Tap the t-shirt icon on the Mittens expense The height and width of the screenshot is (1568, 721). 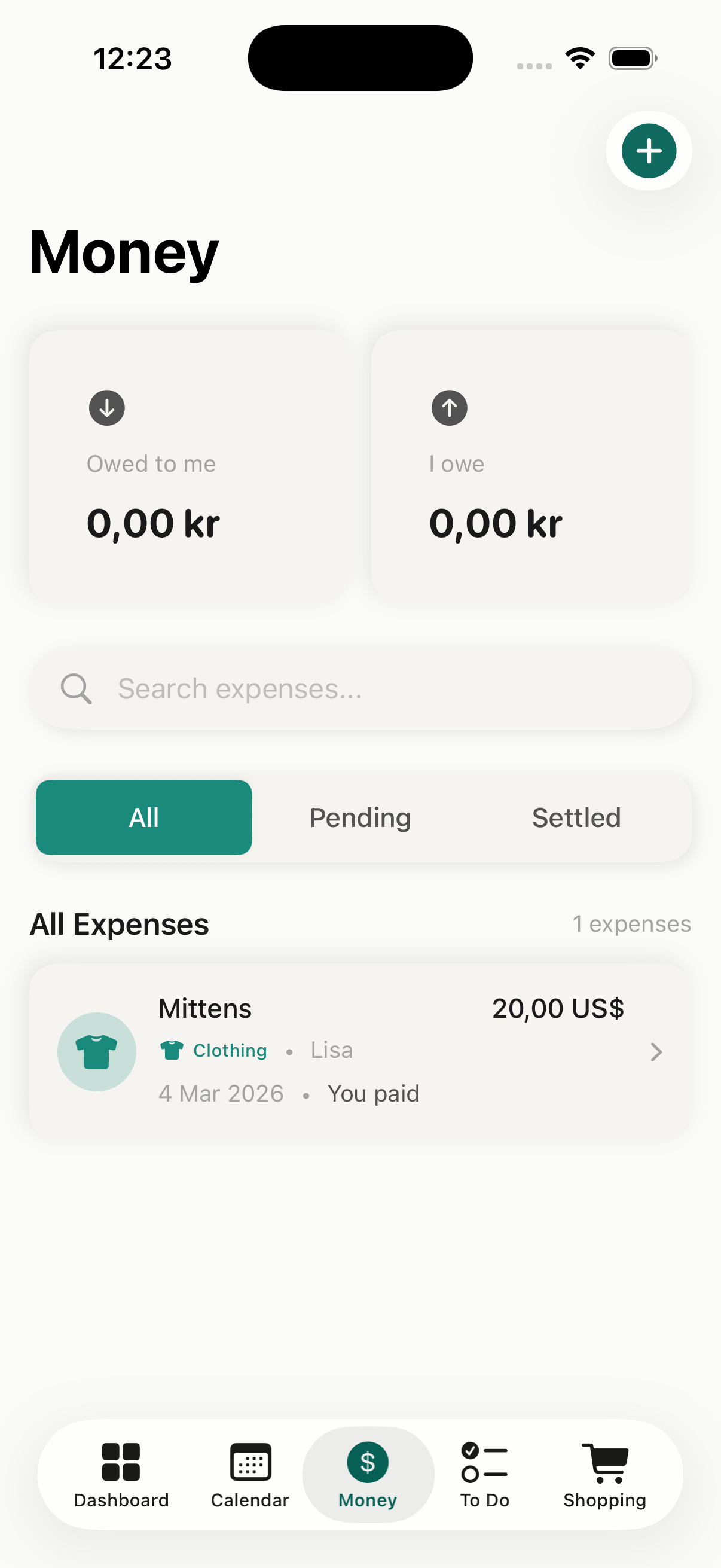[x=97, y=1051]
